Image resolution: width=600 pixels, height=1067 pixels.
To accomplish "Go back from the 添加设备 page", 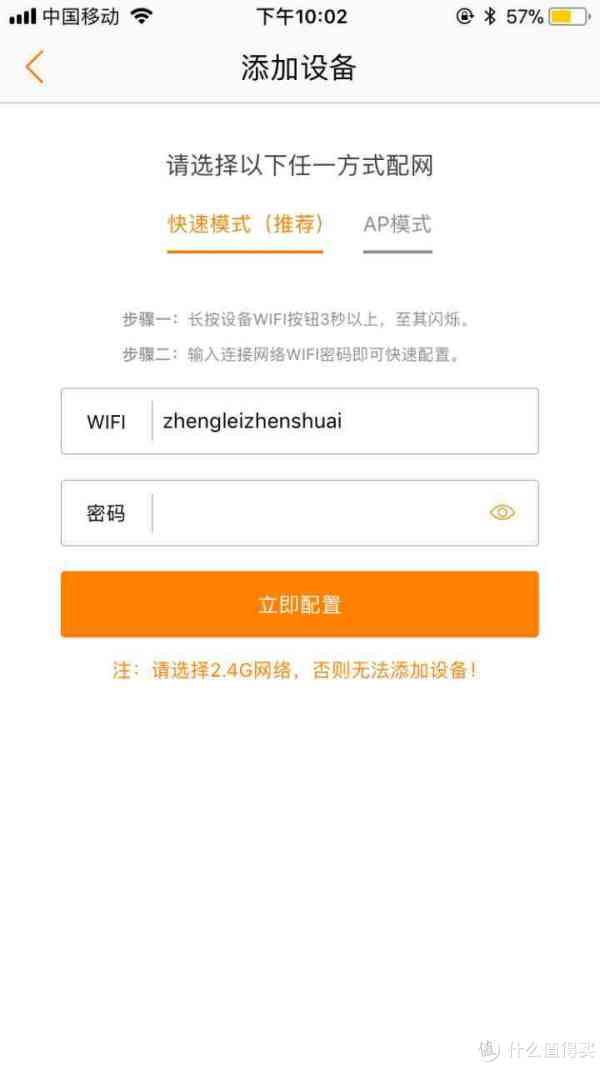I will coord(35,67).
